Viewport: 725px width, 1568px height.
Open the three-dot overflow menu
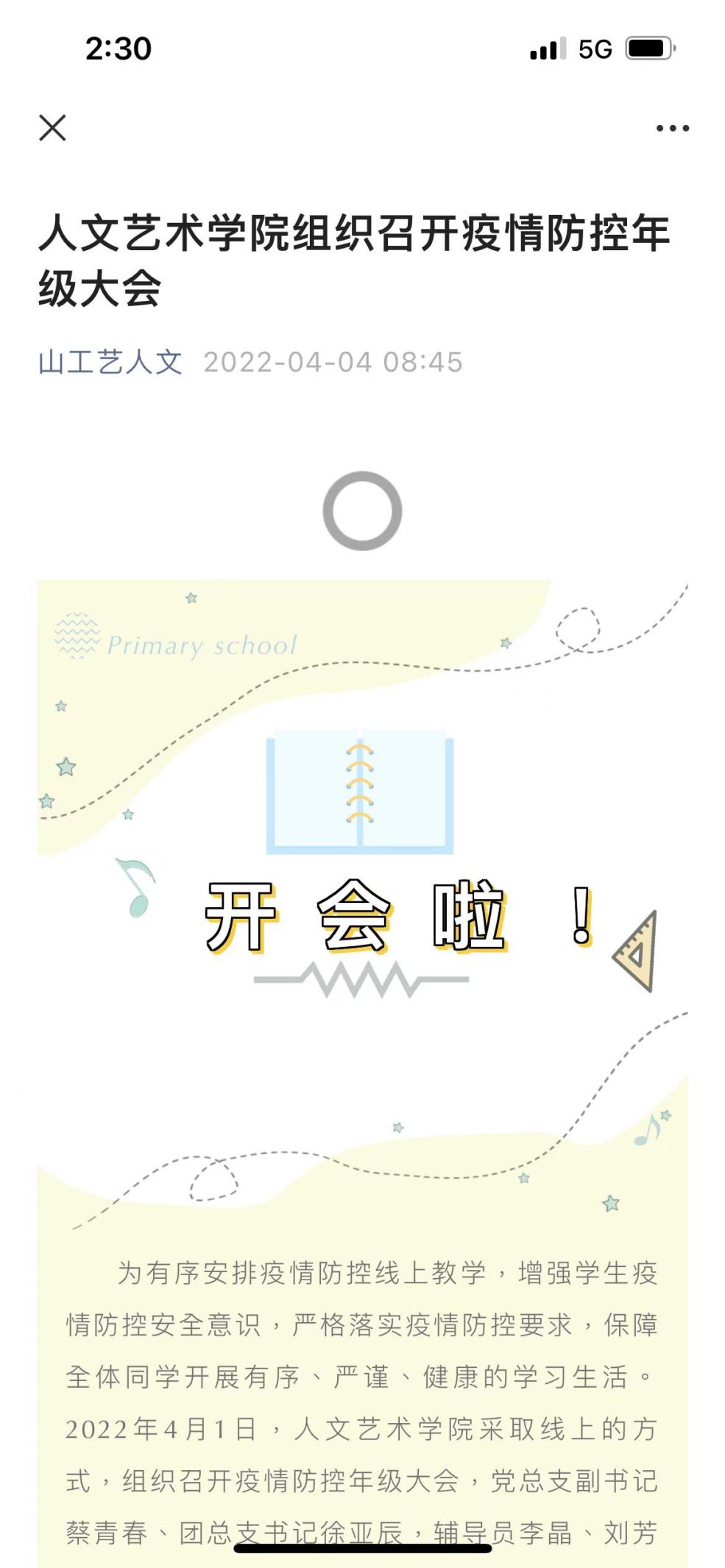click(x=672, y=128)
